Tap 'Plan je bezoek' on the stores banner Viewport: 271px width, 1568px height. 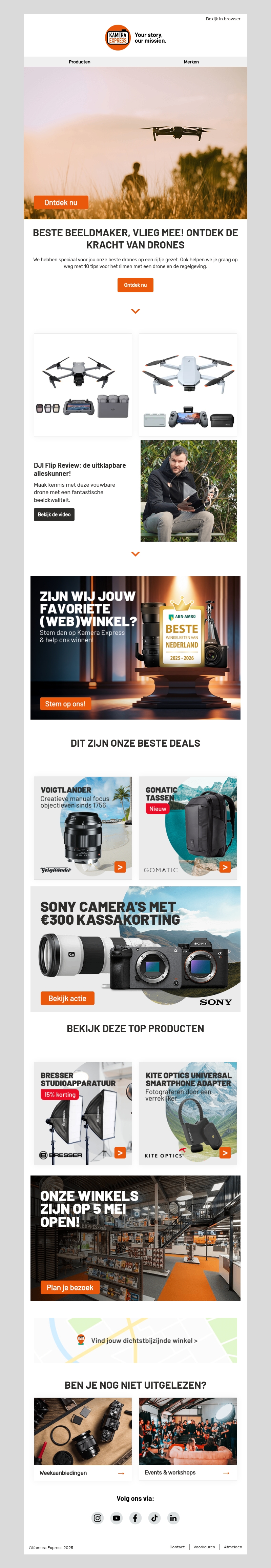70,1287
